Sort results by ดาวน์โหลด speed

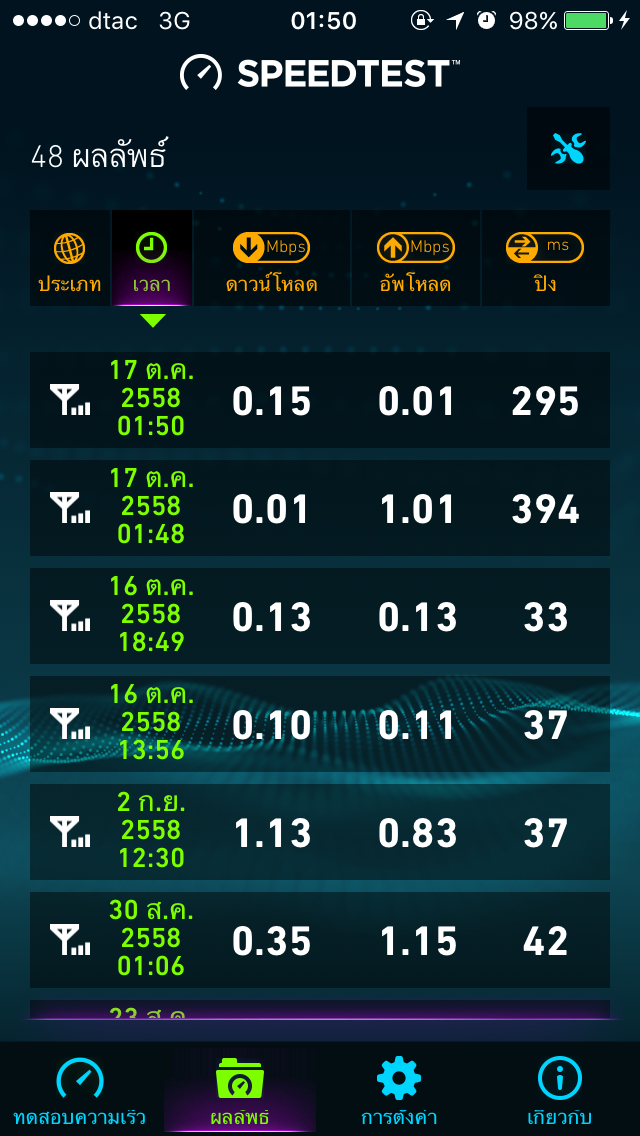[x=272, y=259]
